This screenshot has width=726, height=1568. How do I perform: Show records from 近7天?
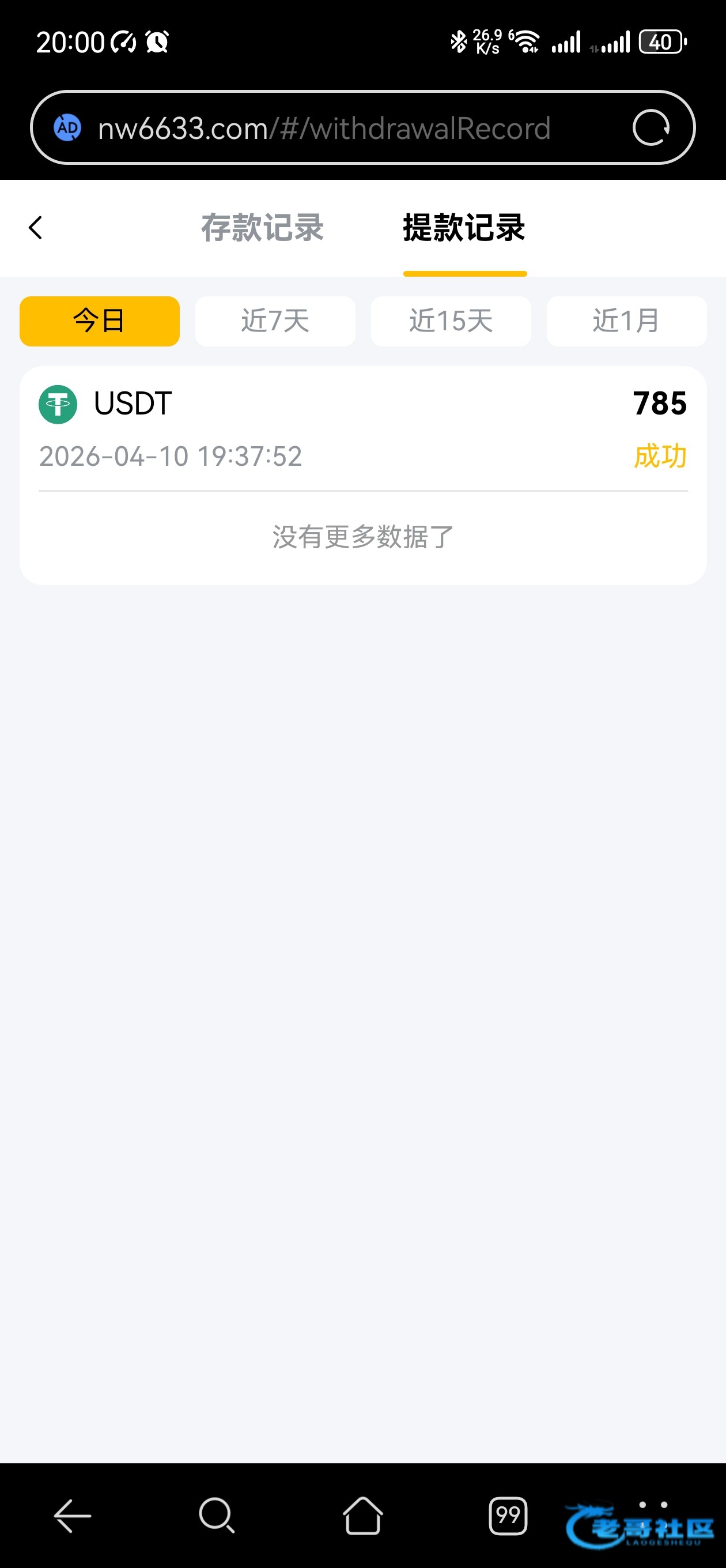pyautogui.click(x=275, y=322)
